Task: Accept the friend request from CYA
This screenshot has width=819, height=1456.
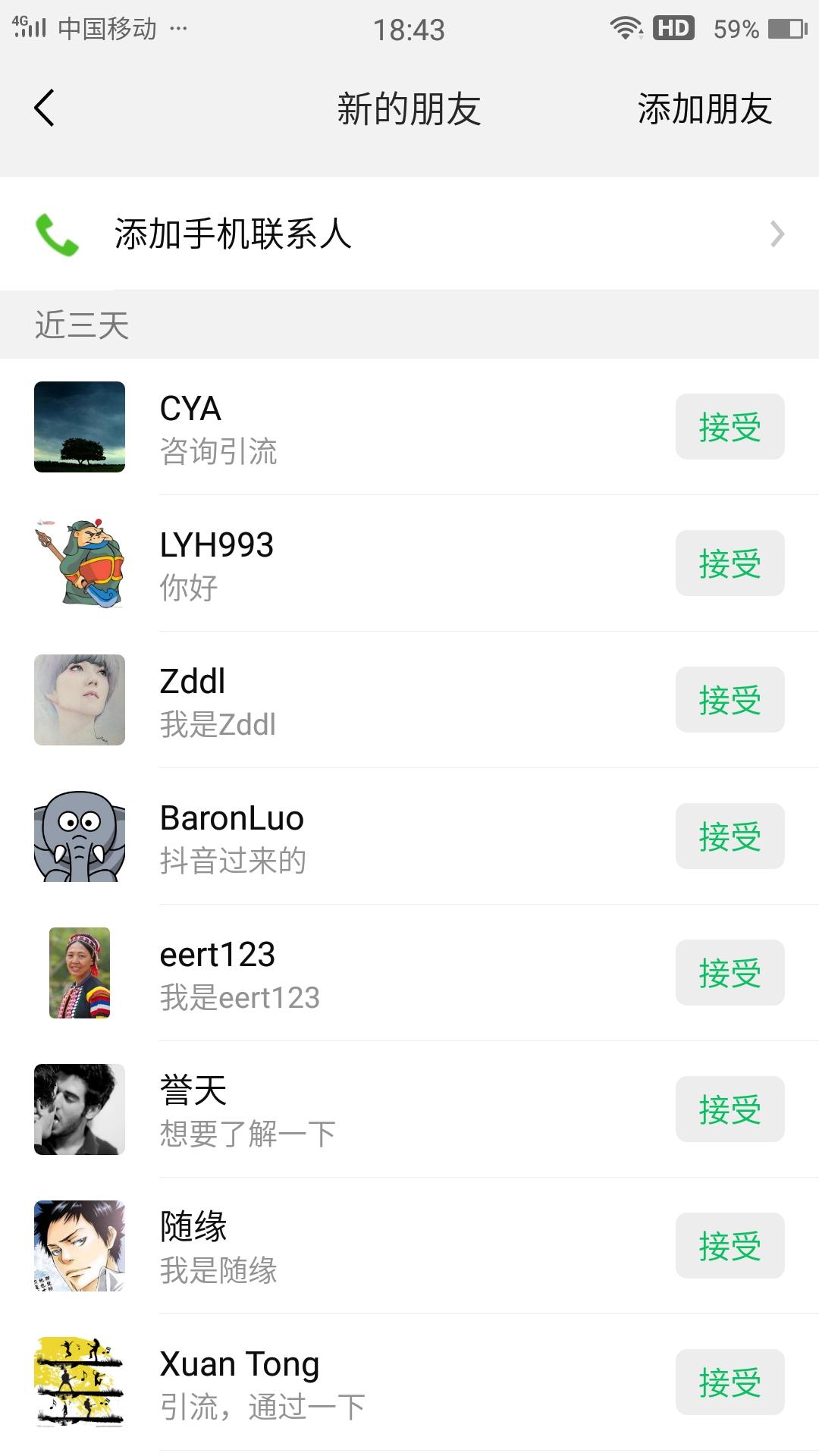Action: coord(730,427)
